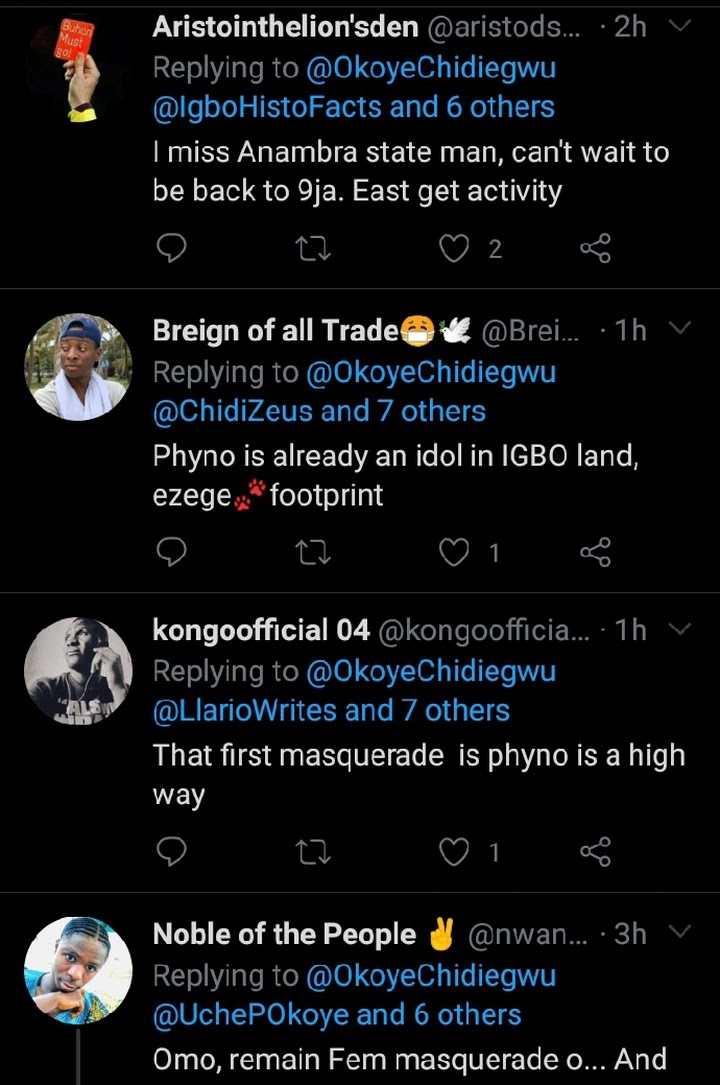The width and height of the screenshot is (720, 1085).
Task: View Breign of all Trade's profile picture
Action: [x=78, y=367]
